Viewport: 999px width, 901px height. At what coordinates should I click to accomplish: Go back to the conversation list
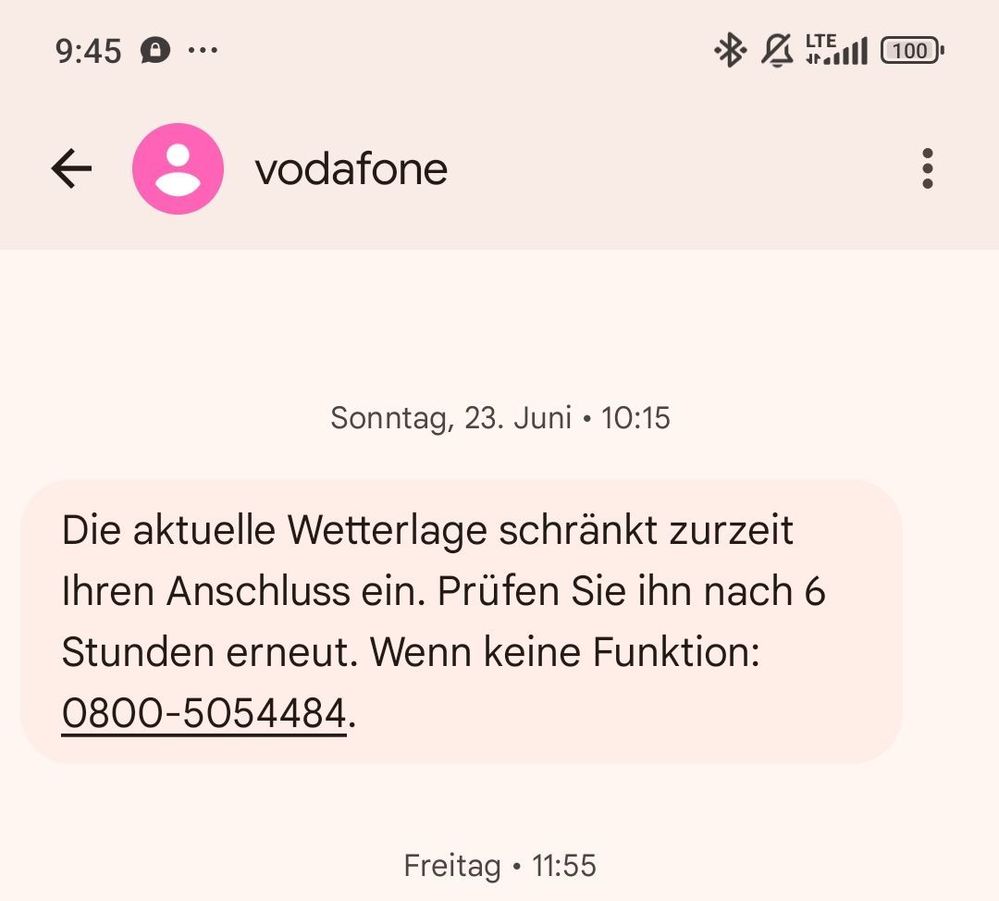tap(71, 169)
